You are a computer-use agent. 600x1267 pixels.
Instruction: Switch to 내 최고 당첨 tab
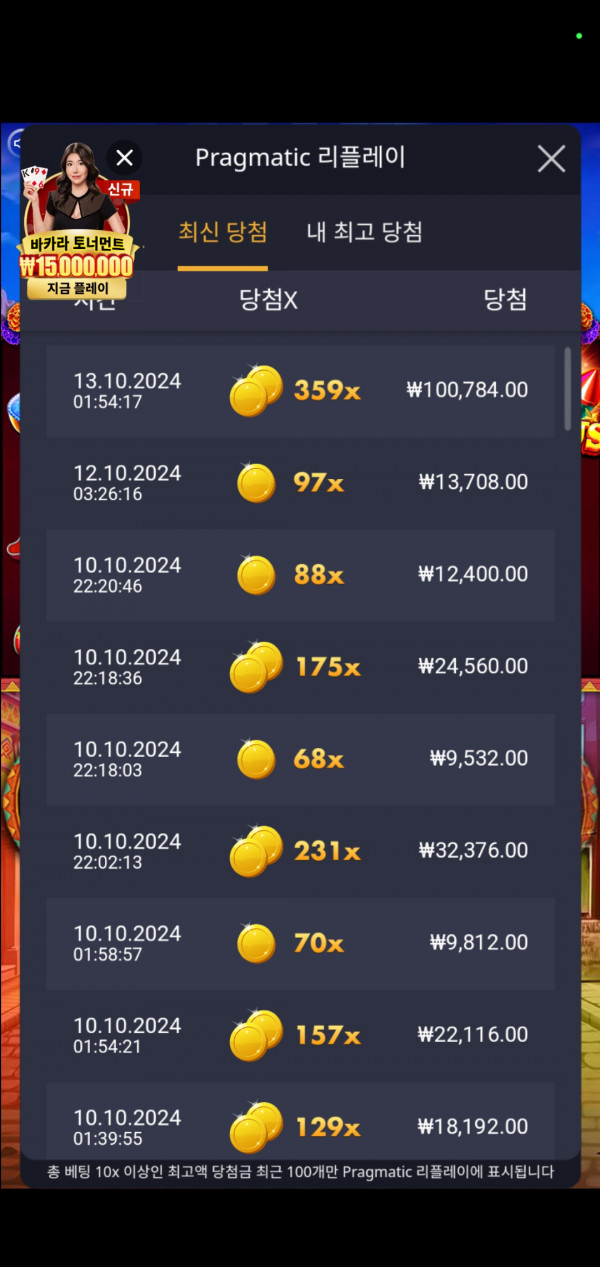coord(364,232)
